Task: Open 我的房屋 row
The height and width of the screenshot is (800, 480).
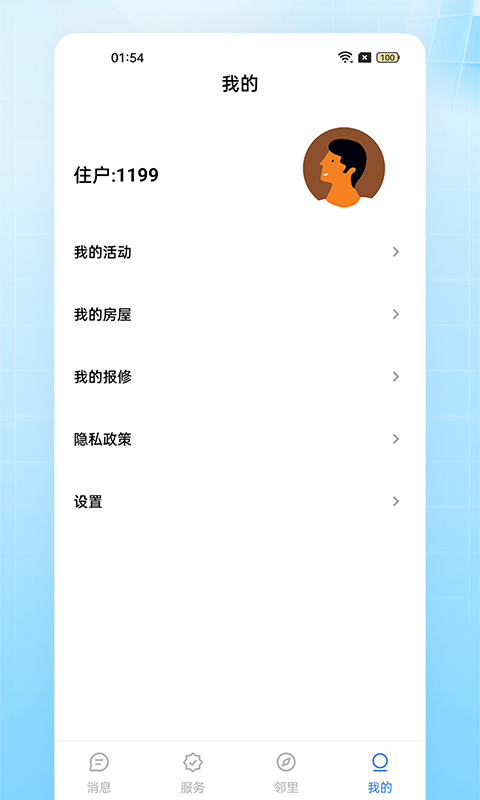Action: [240, 314]
